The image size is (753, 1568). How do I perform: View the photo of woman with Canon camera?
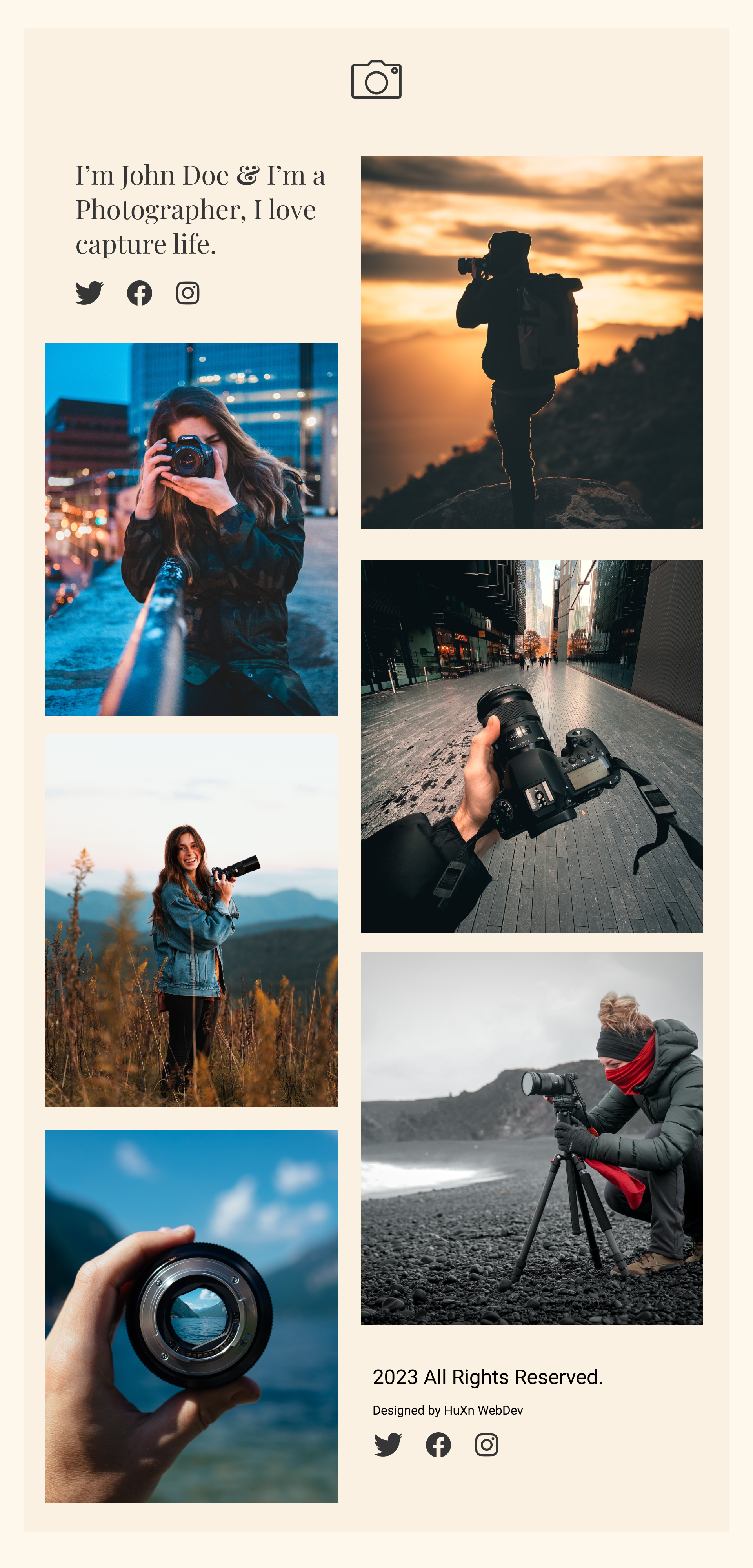pyautogui.click(x=192, y=528)
